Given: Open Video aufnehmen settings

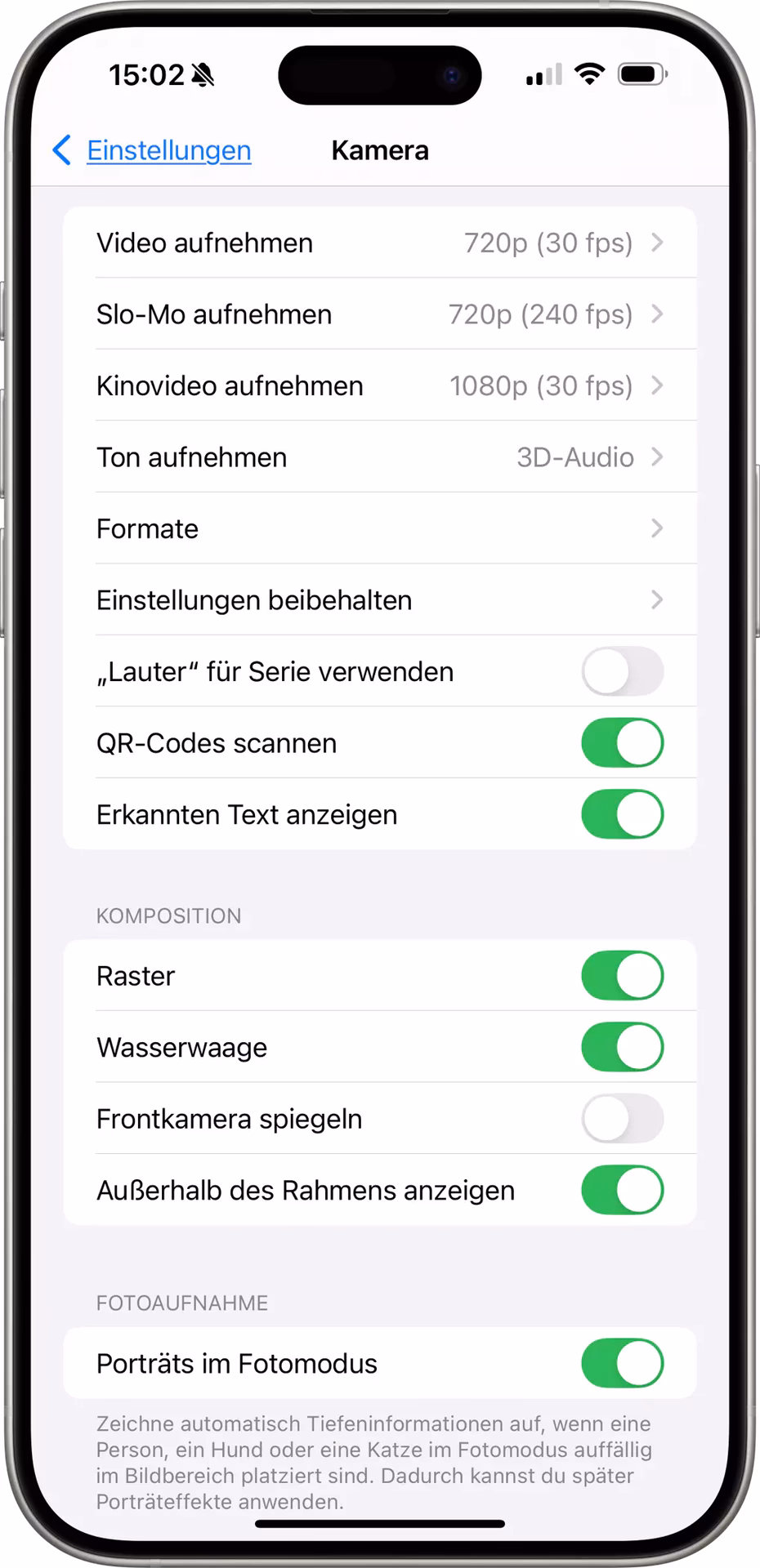Looking at the screenshot, I should [x=379, y=243].
